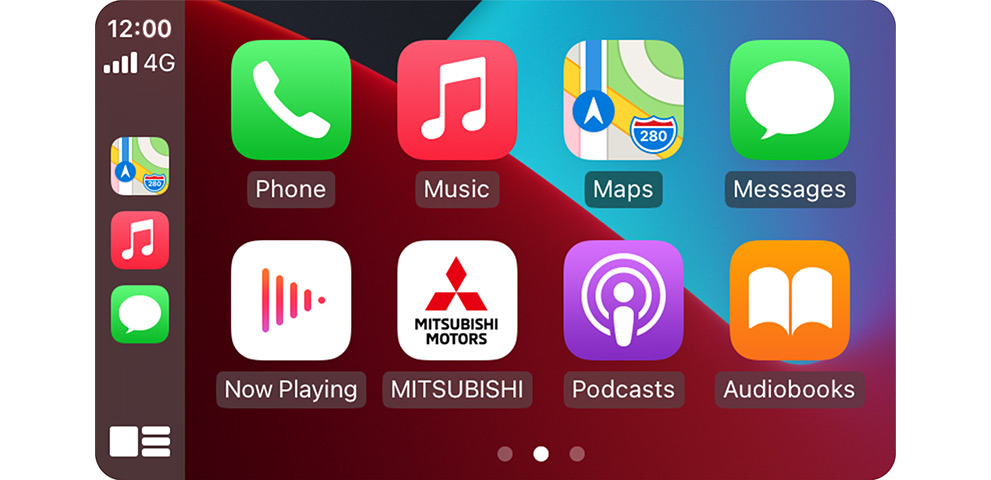Launch the Music app from the grid
991x480 pixels.
(456, 100)
